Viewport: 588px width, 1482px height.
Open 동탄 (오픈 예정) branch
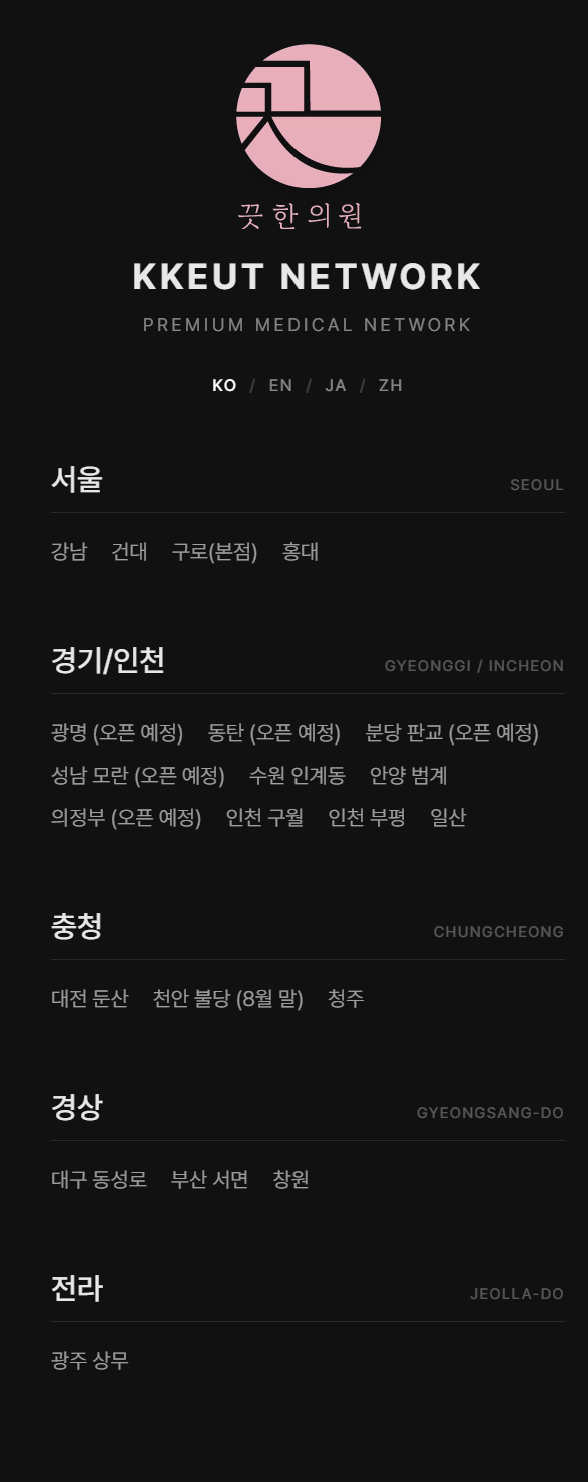pos(274,733)
